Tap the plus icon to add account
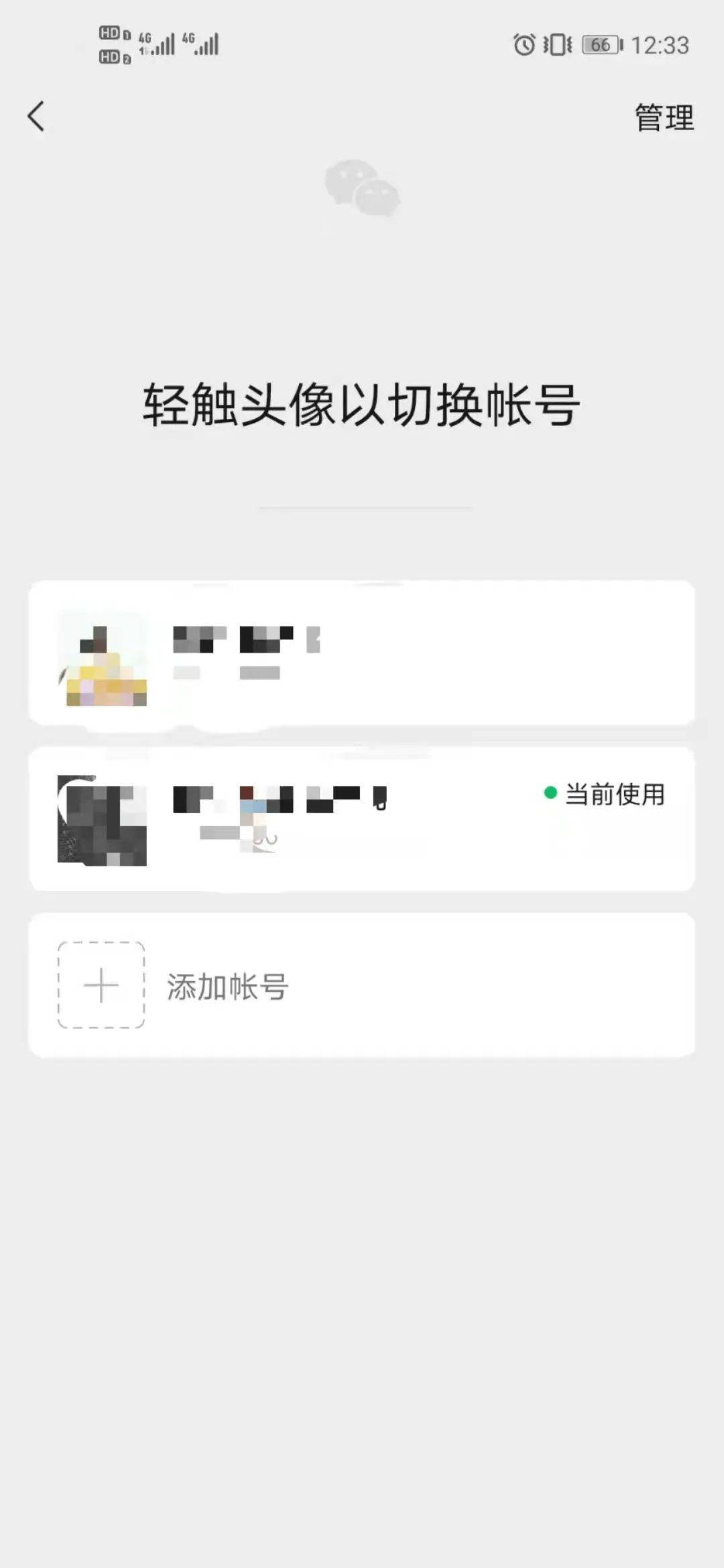This screenshot has height=1568, width=724. (x=101, y=985)
